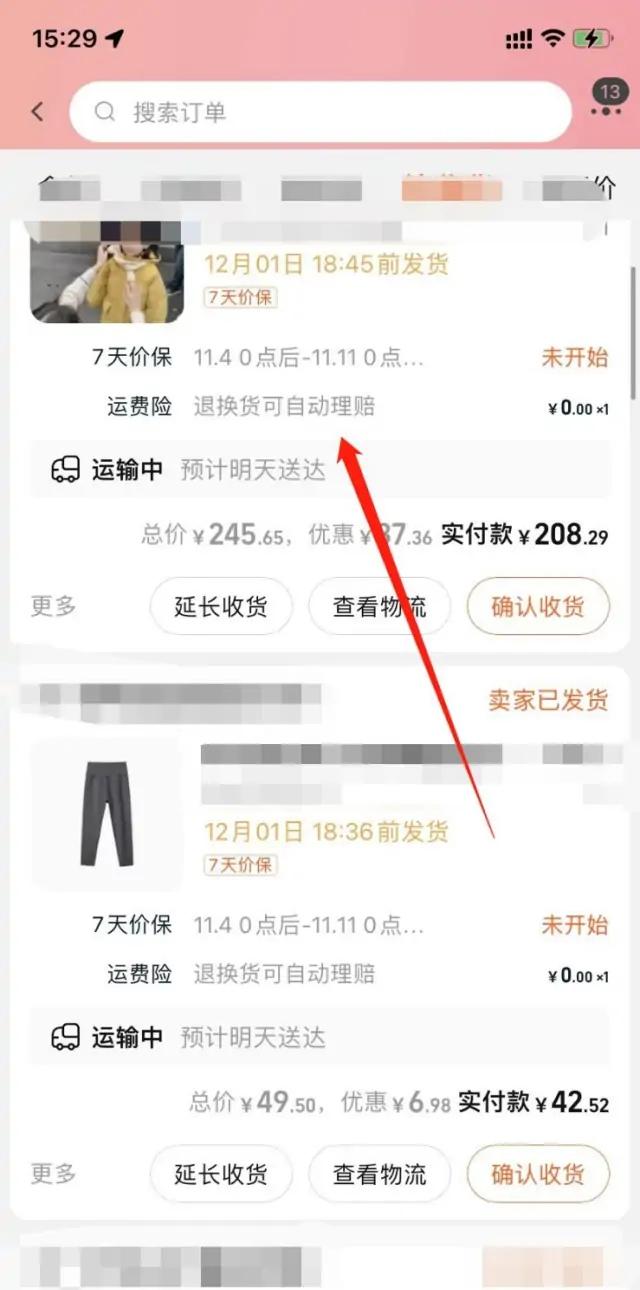Tap 确认收货 on the ¥42.52 order

click(537, 1174)
